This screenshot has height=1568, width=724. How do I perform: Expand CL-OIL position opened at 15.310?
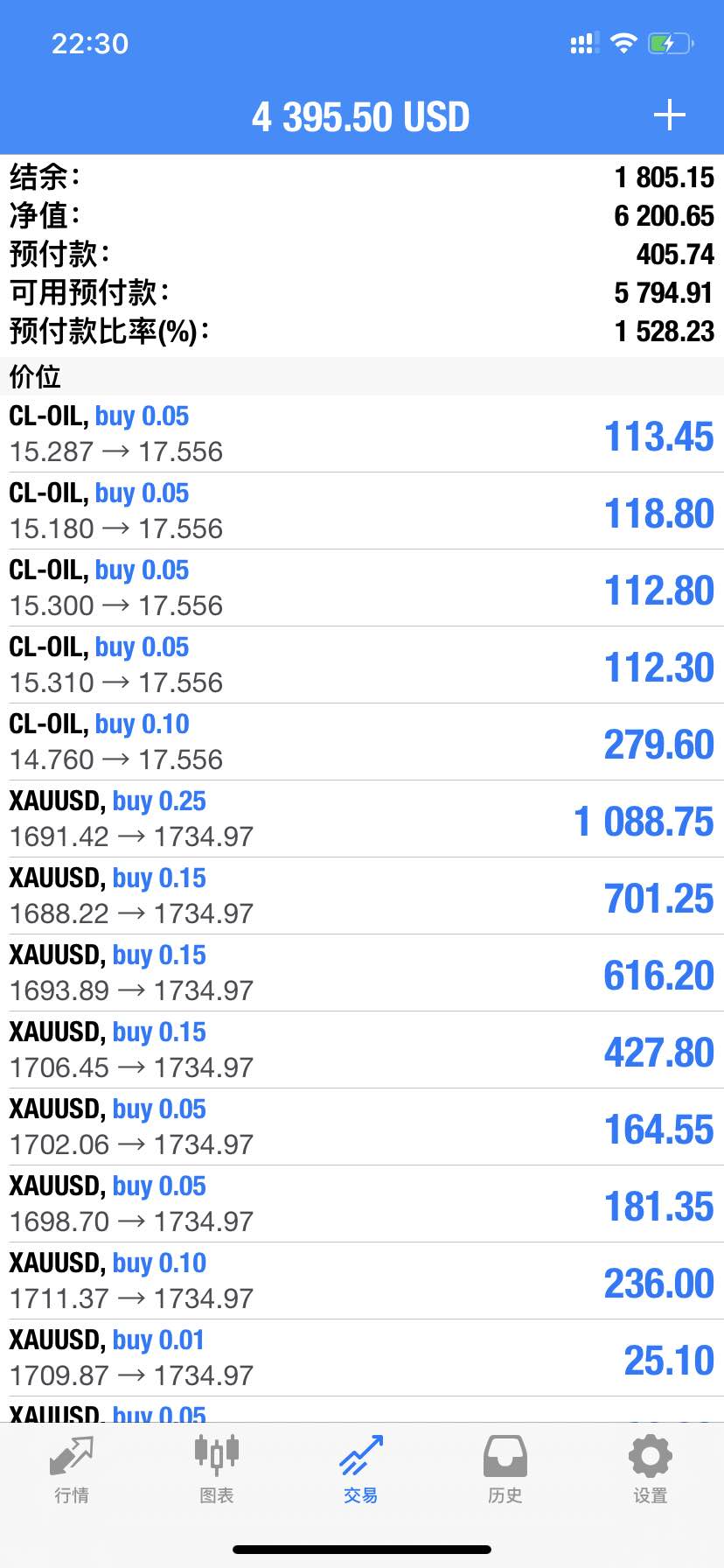[362, 665]
